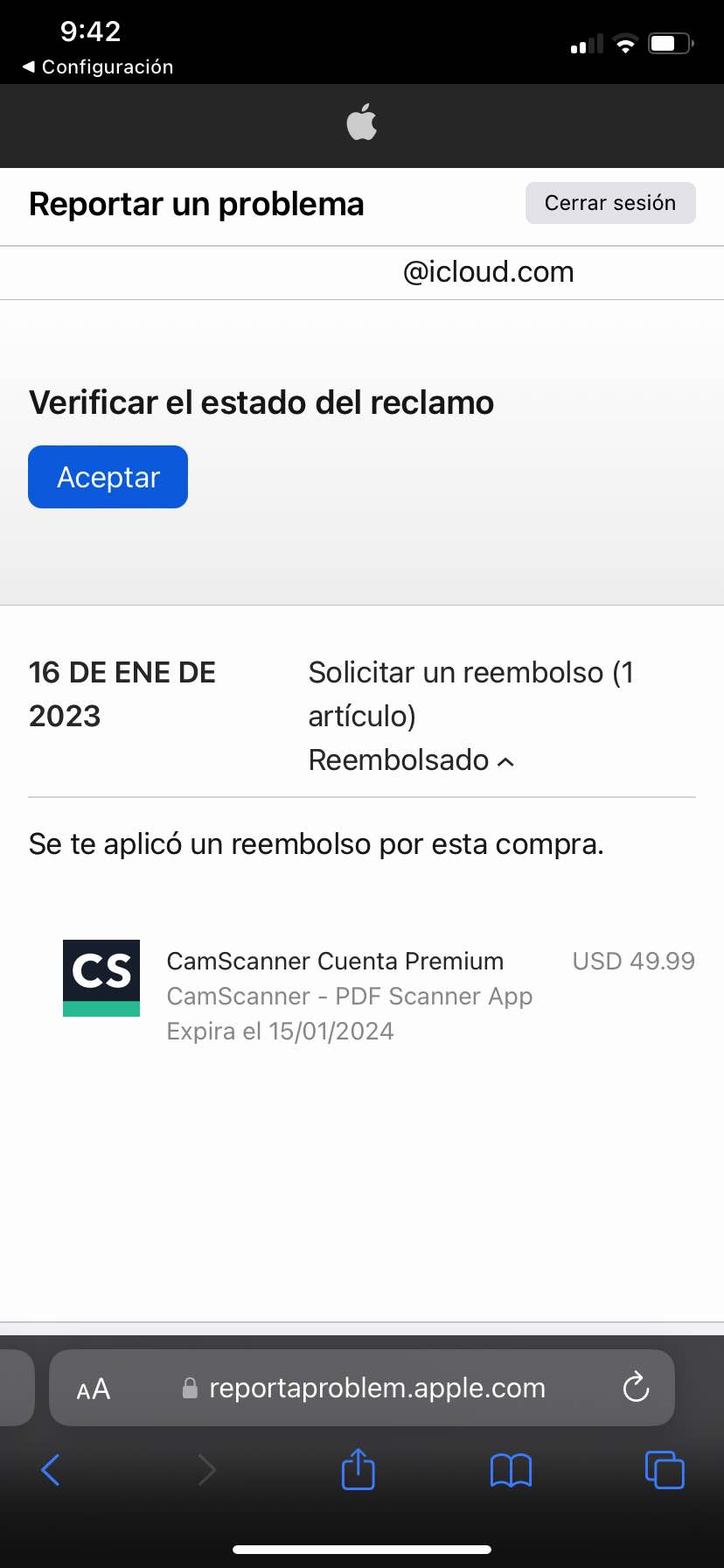Reload the current page
724x1568 pixels.
point(636,1388)
